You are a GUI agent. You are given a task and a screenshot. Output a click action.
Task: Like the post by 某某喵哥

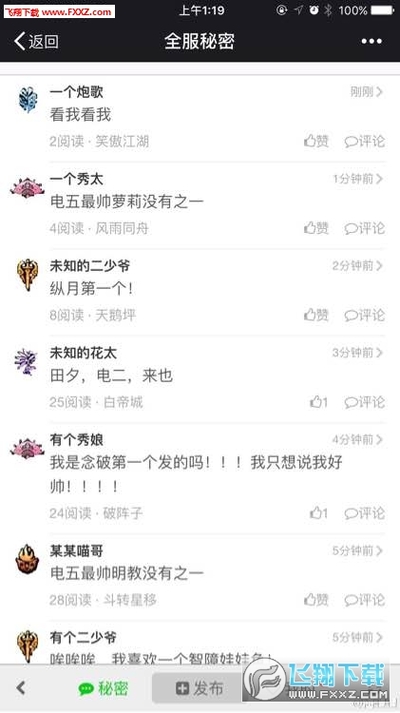pyautogui.click(x=316, y=600)
